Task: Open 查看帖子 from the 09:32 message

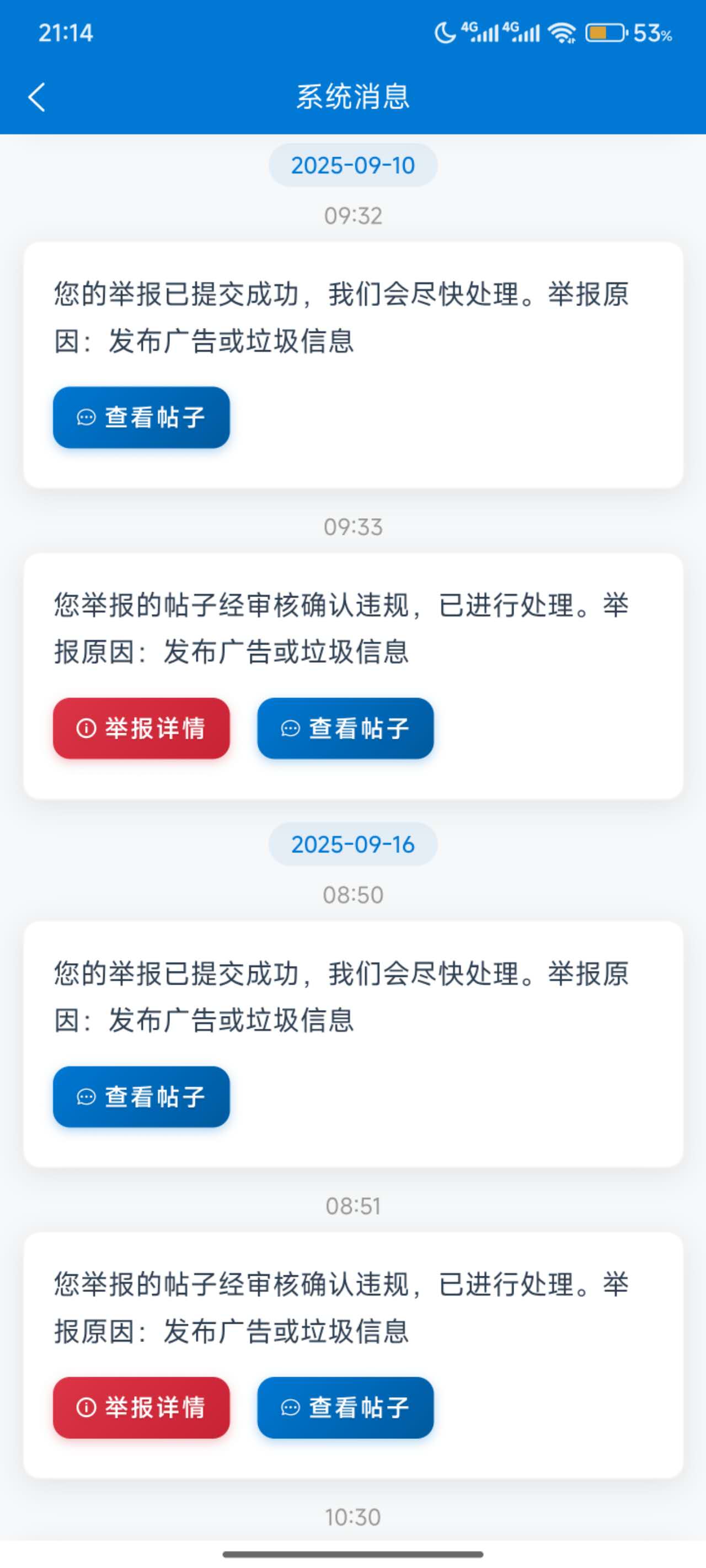Action: pos(141,416)
